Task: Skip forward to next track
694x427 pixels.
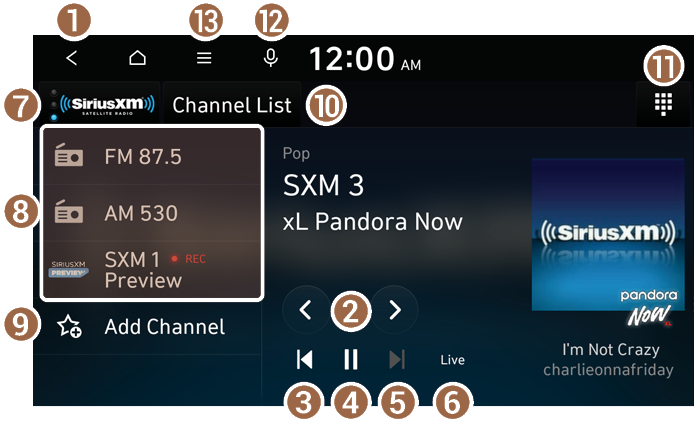Action: click(x=397, y=360)
